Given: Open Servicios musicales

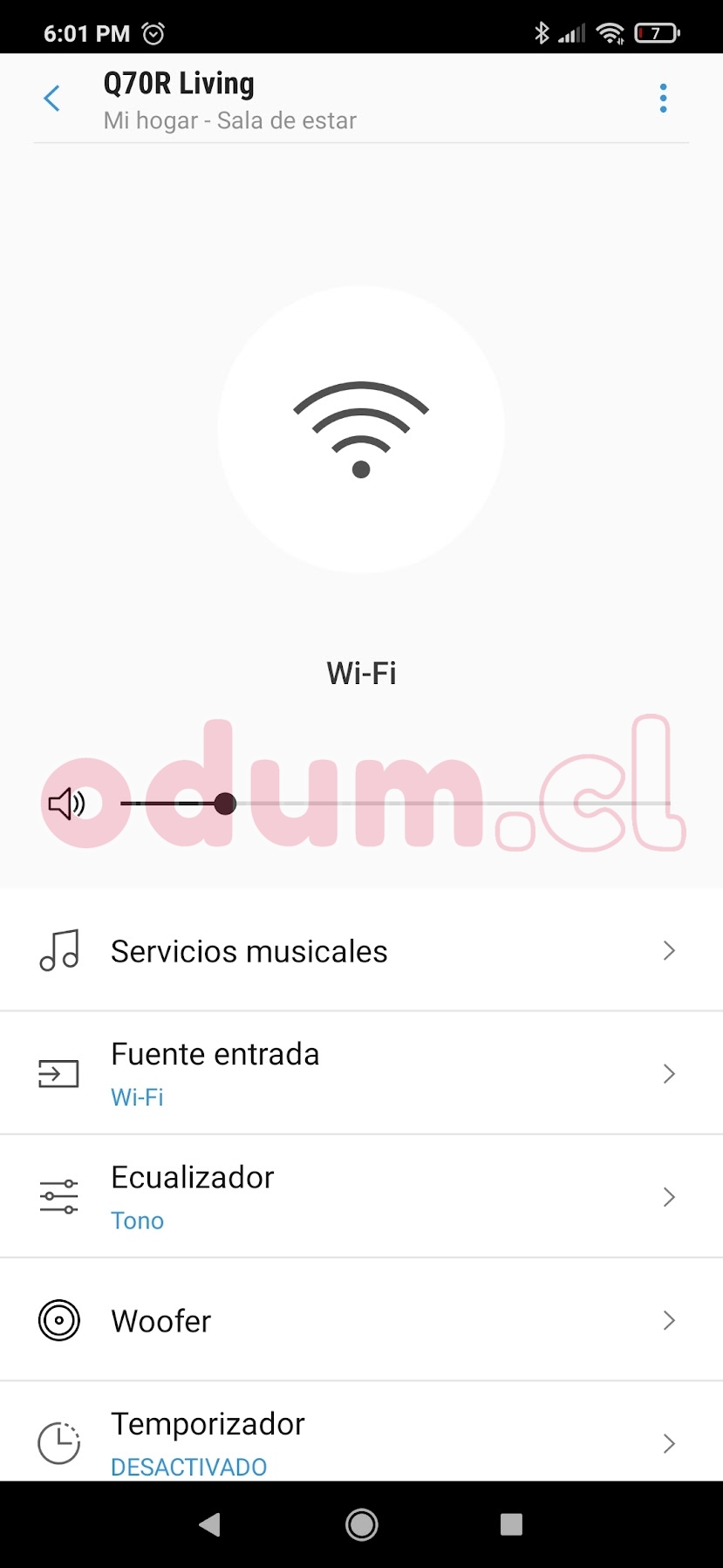Looking at the screenshot, I should tap(361, 950).
